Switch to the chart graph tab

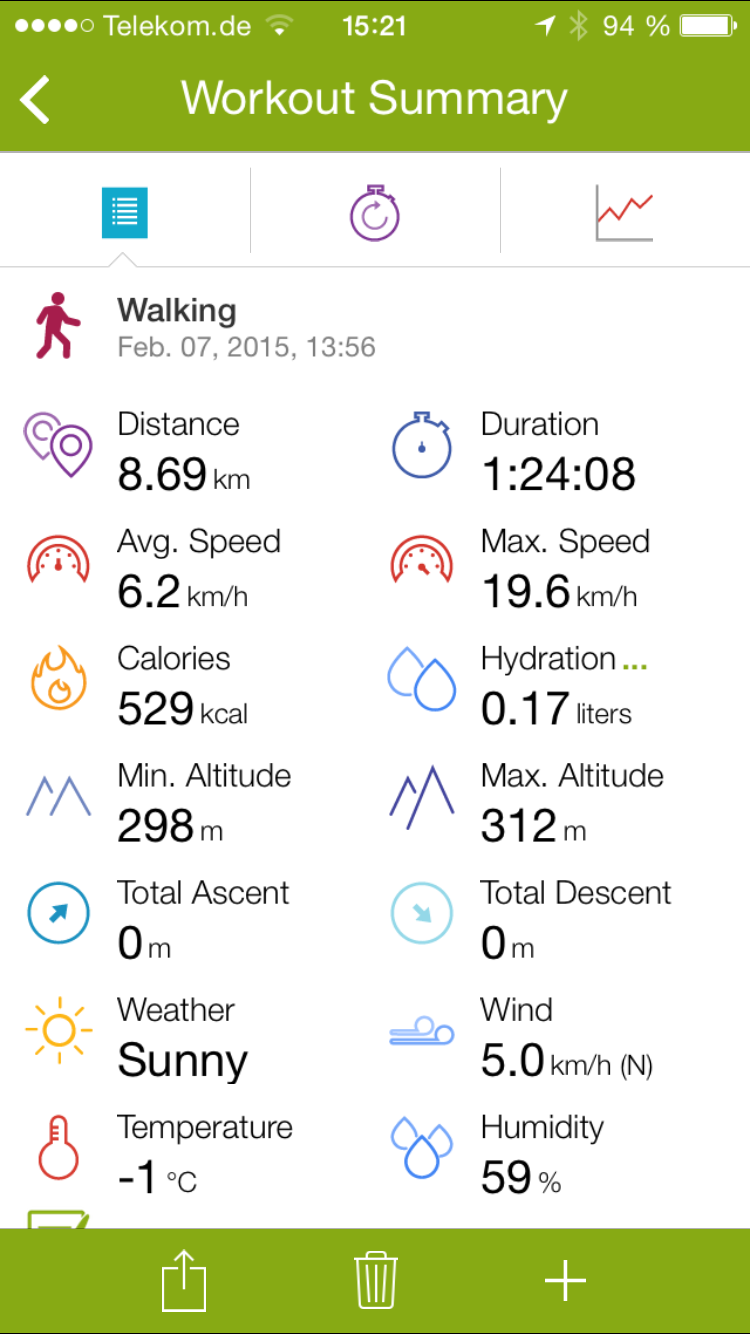point(624,212)
